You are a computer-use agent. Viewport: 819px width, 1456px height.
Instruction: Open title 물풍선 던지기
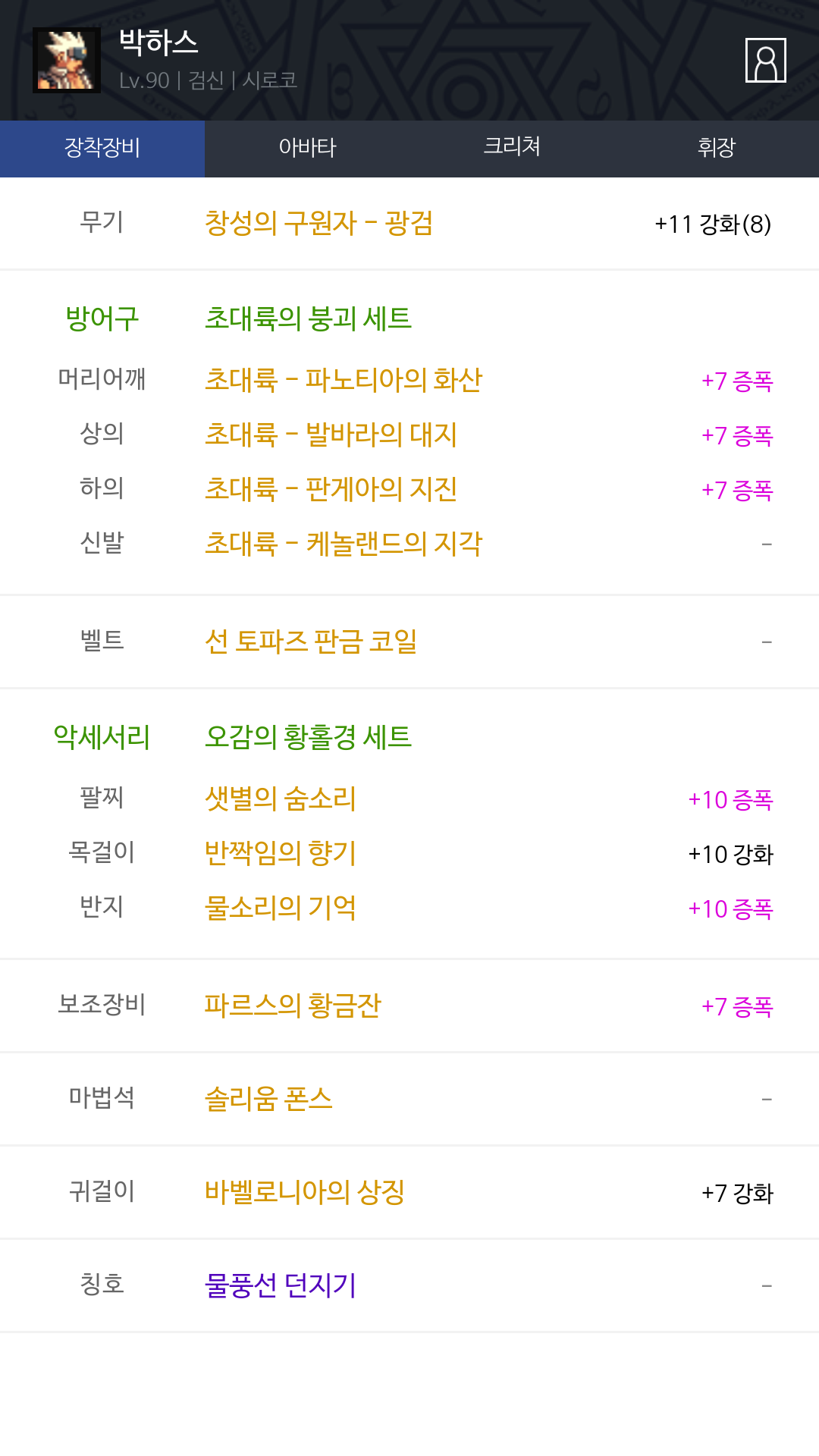click(281, 1285)
